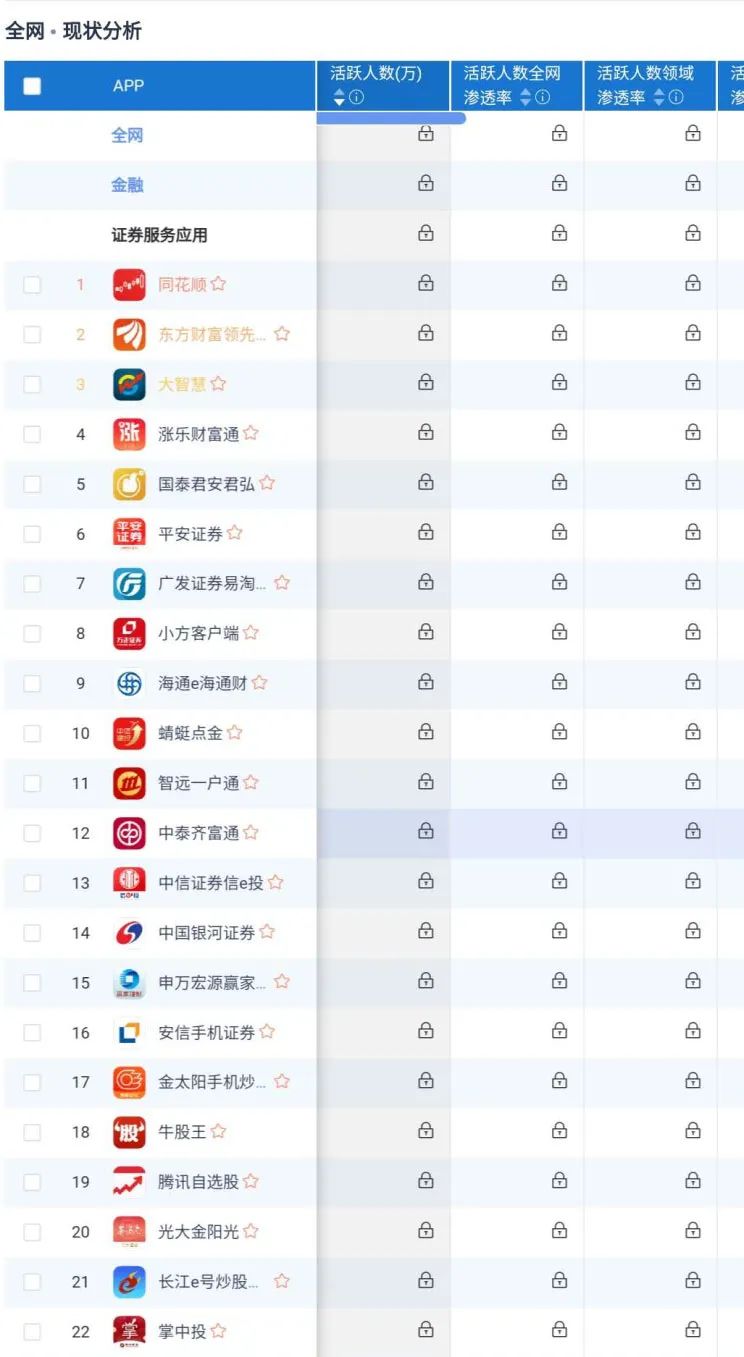
Task: Open 腾讯自选股 details
Action: [x=198, y=1182]
